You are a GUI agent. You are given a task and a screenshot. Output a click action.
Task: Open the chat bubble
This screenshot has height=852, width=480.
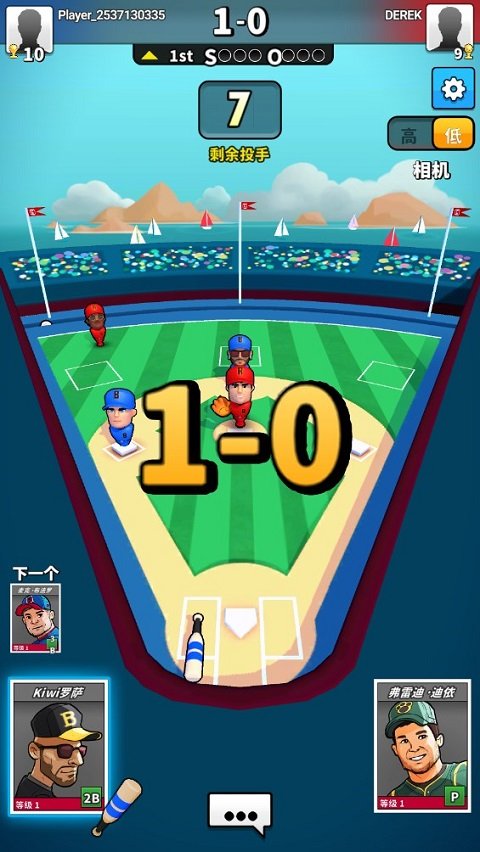pos(240,813)
